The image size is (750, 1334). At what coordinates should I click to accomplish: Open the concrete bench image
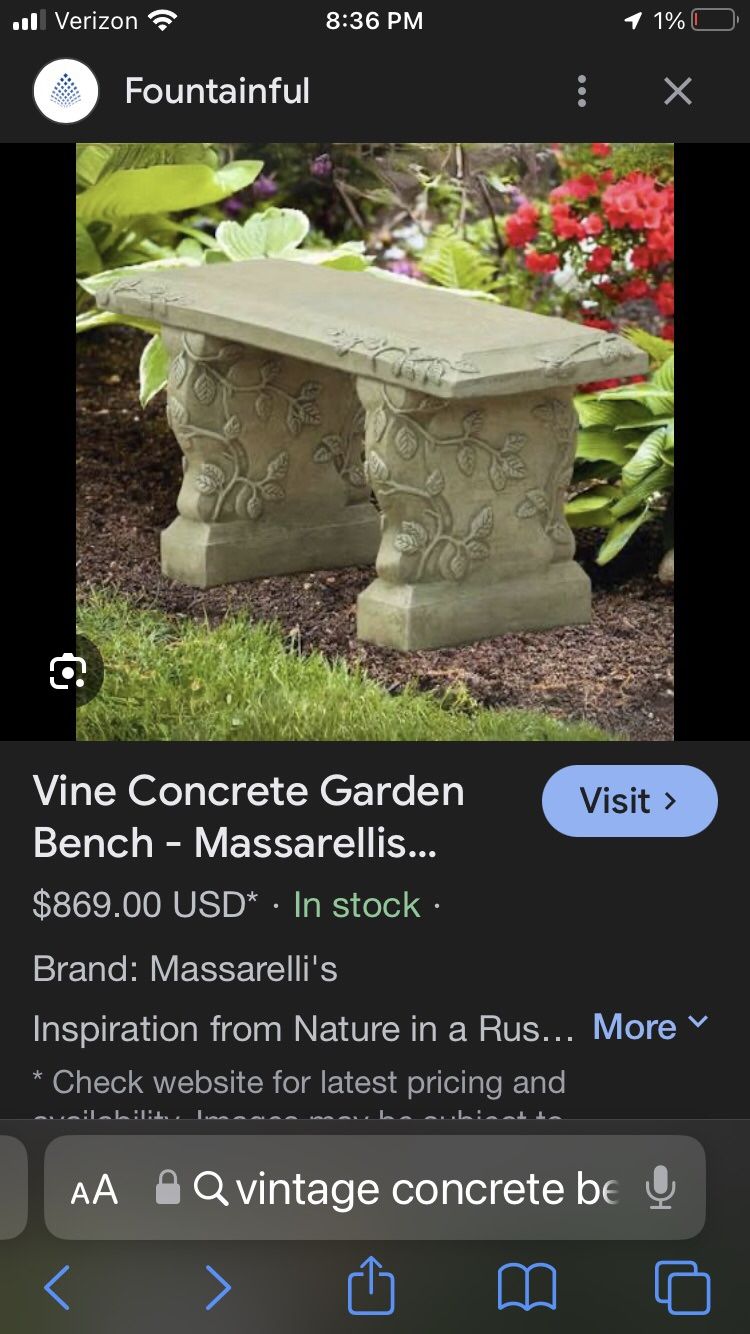point(375,441)
